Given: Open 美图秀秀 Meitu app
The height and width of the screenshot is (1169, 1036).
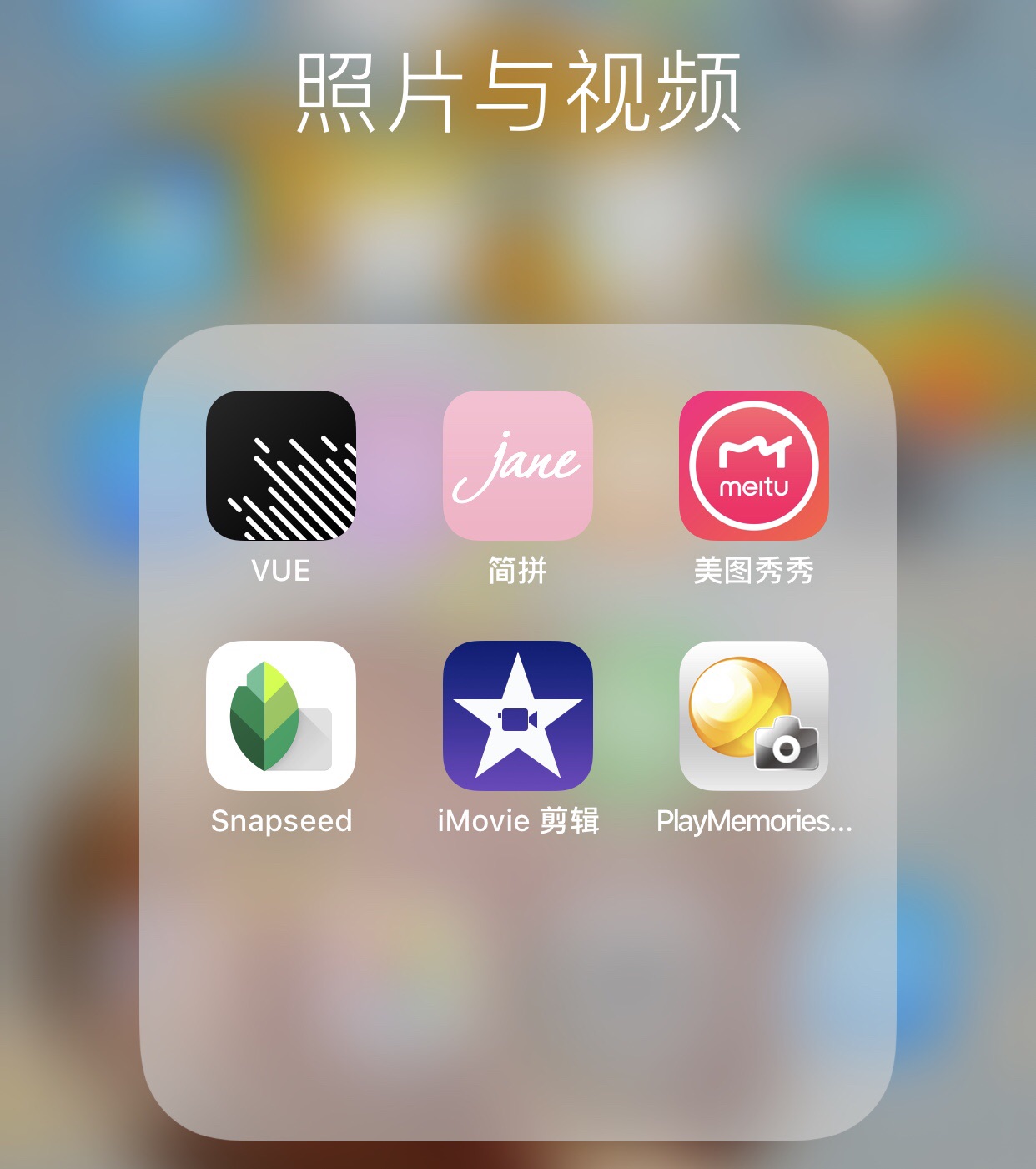Looking at the screenshot, I should (753, 466).
